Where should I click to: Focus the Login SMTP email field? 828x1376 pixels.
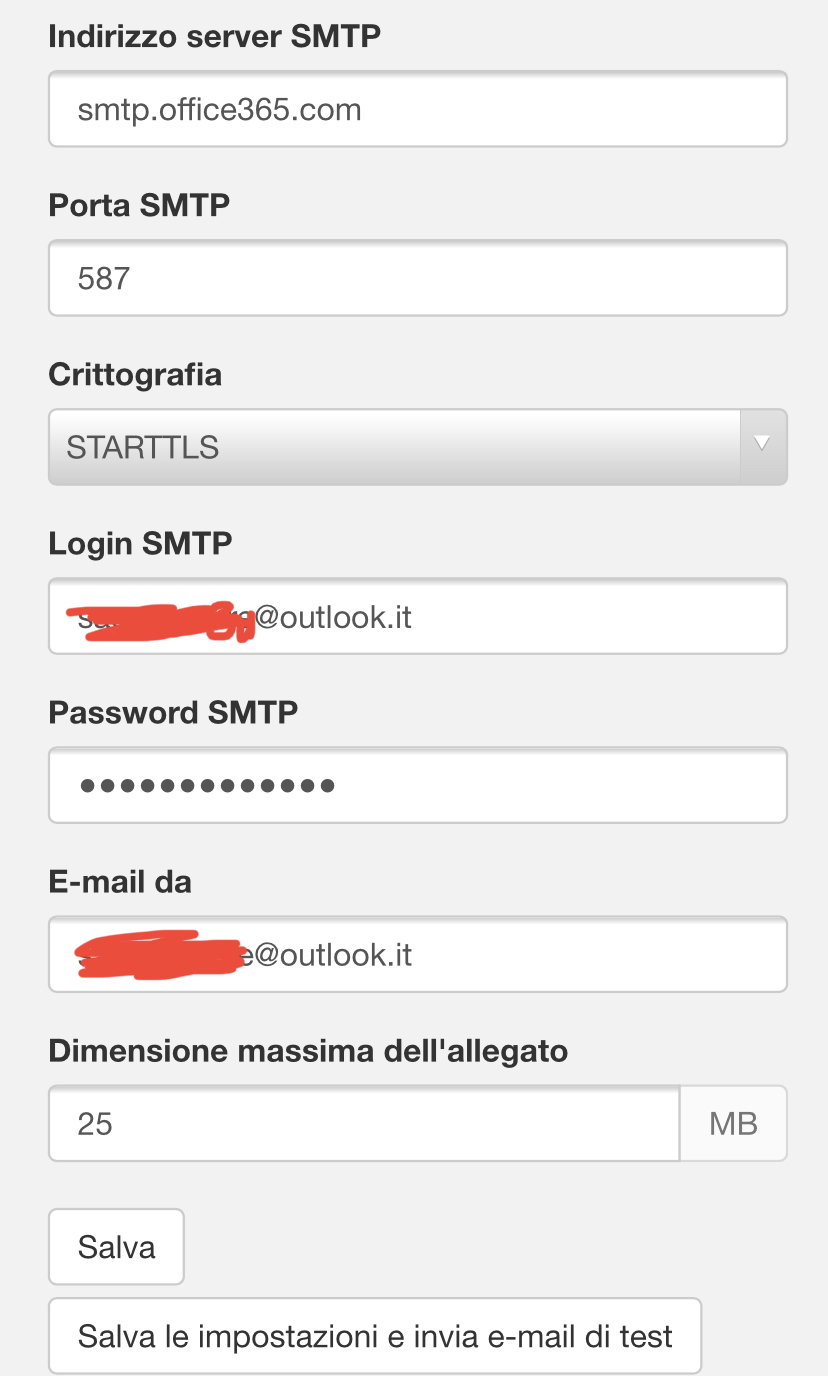tap(417, 616)
